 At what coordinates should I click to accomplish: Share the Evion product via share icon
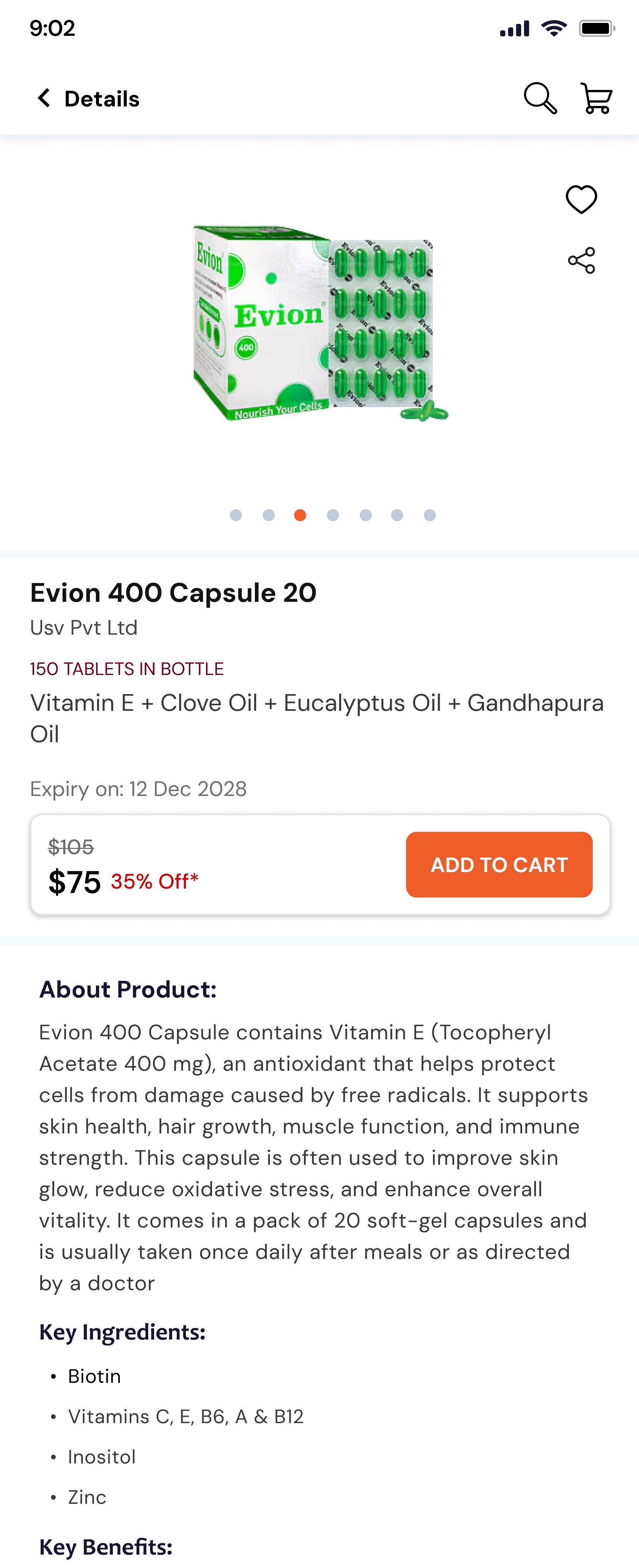[x=582, y=261]
